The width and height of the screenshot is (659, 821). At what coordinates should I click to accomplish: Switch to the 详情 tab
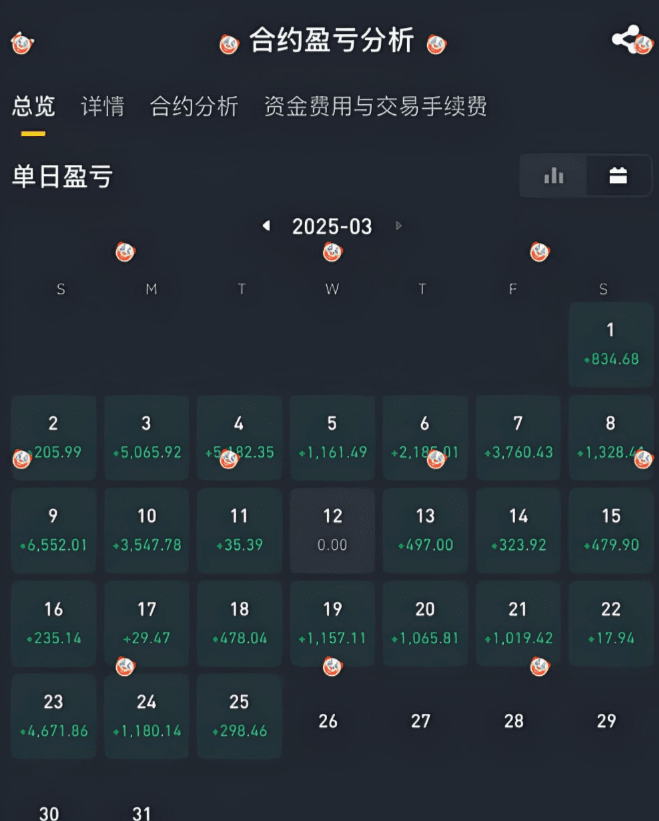tap(102, 107)
